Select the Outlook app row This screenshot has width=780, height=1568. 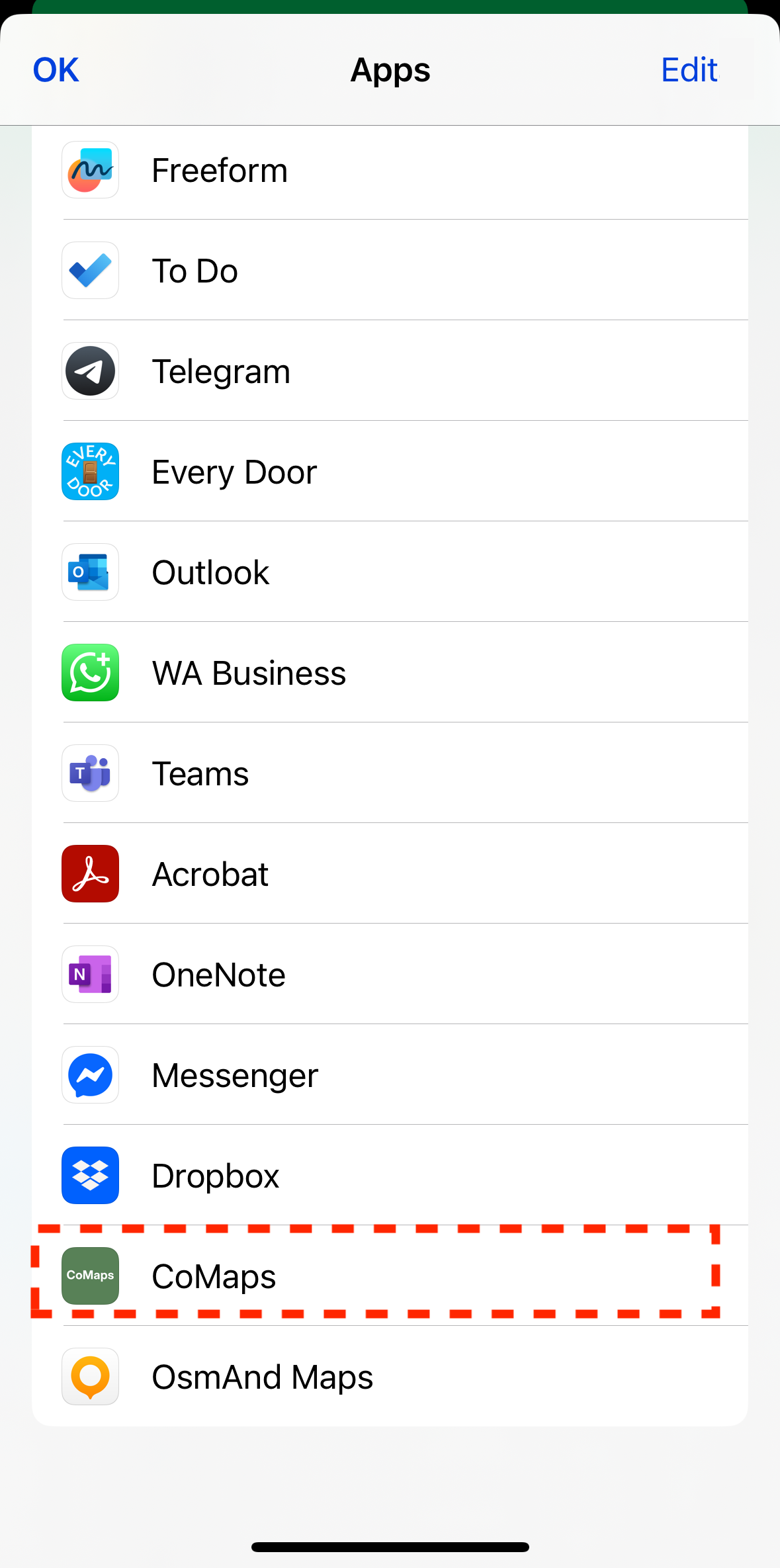pos(210,573)
